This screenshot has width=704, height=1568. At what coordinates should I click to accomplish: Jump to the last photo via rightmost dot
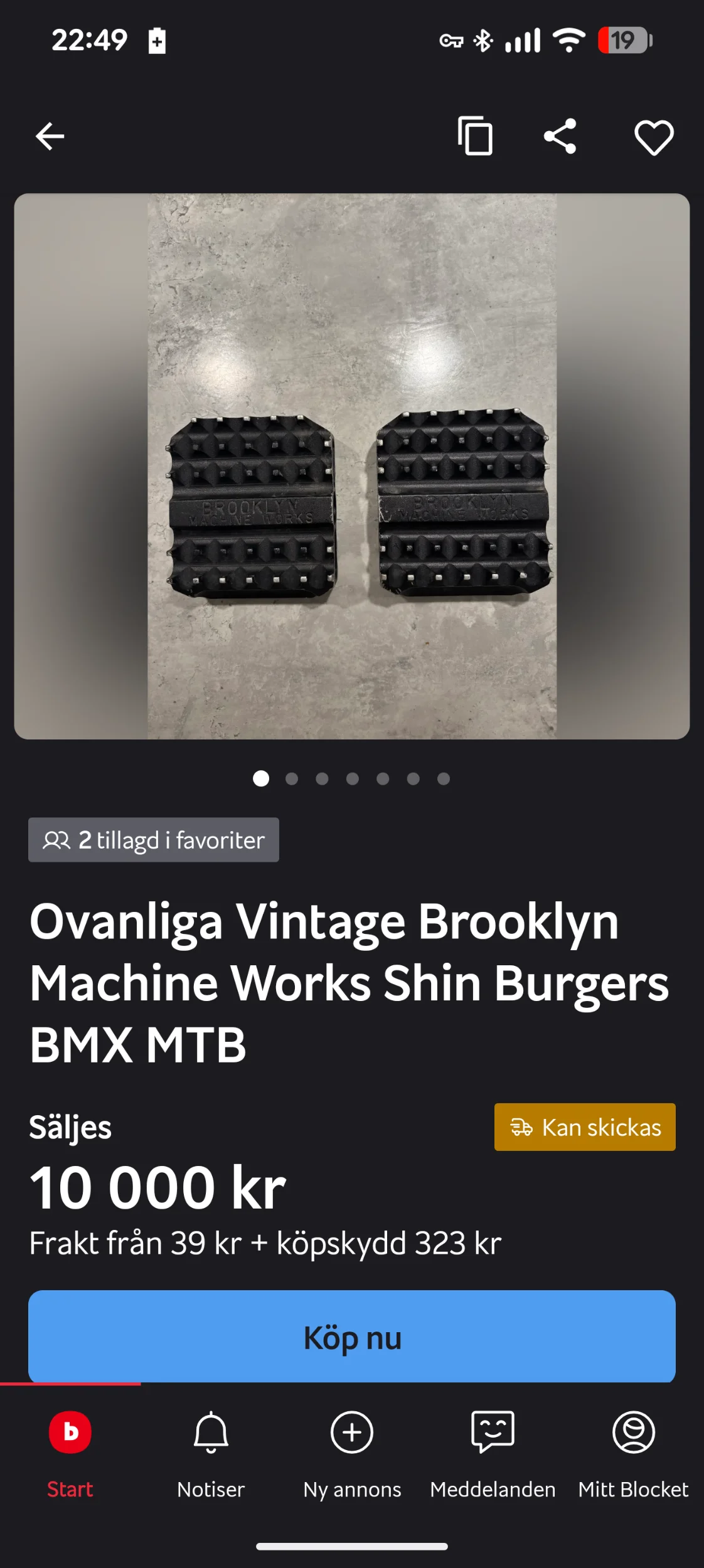point(444,778)
